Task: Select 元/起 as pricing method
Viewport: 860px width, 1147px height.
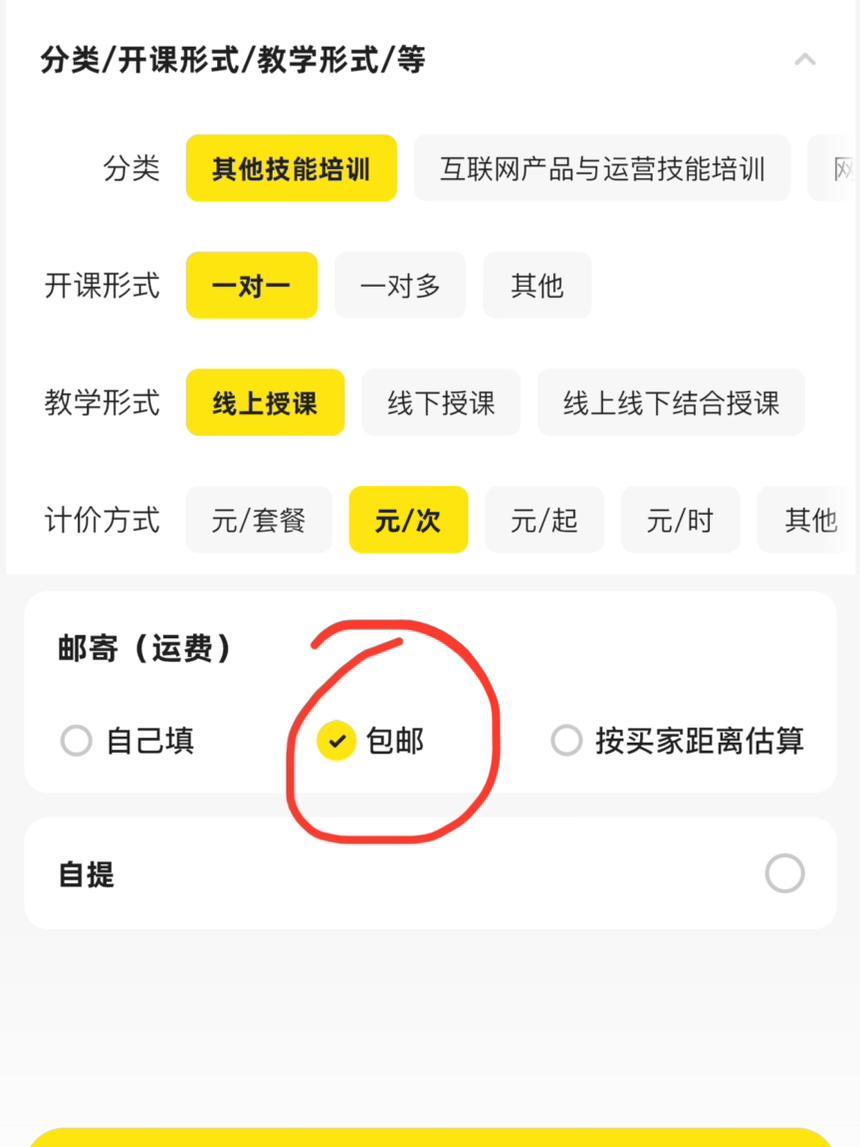Action: (x=545, y=519)
